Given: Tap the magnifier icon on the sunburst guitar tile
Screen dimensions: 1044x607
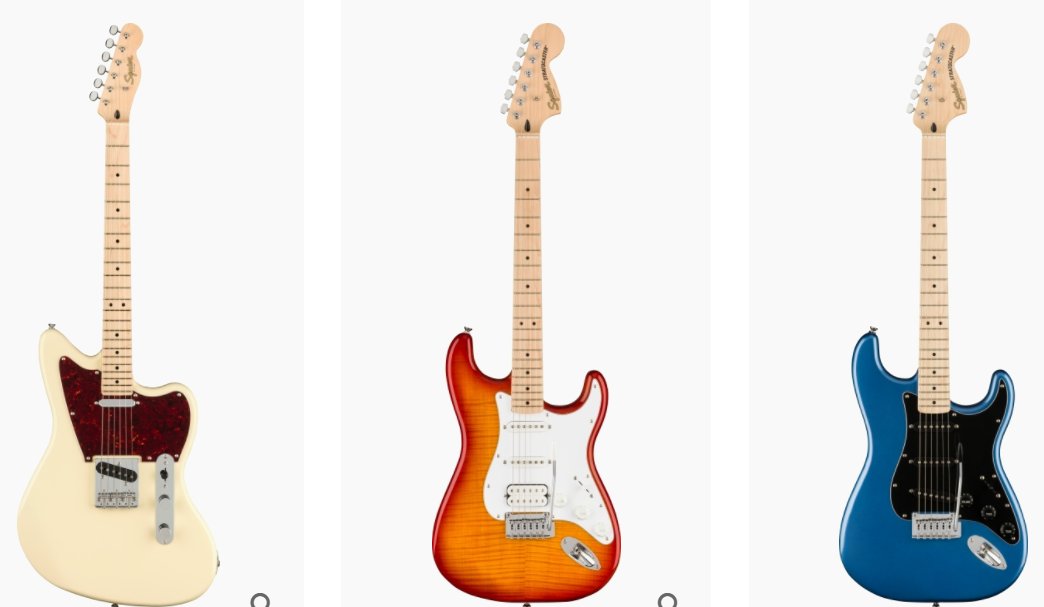Looking at the screenshot, I should click(x=667, y=601).
